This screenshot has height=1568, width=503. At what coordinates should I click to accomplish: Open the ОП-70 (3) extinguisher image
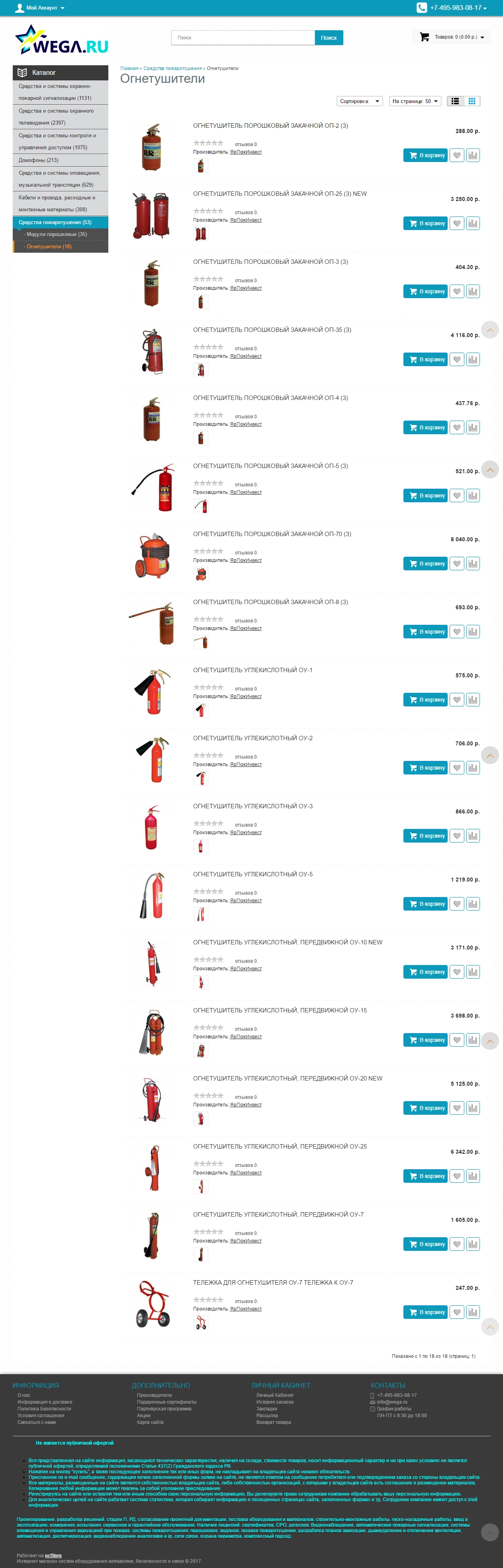[x=152, y=556]
